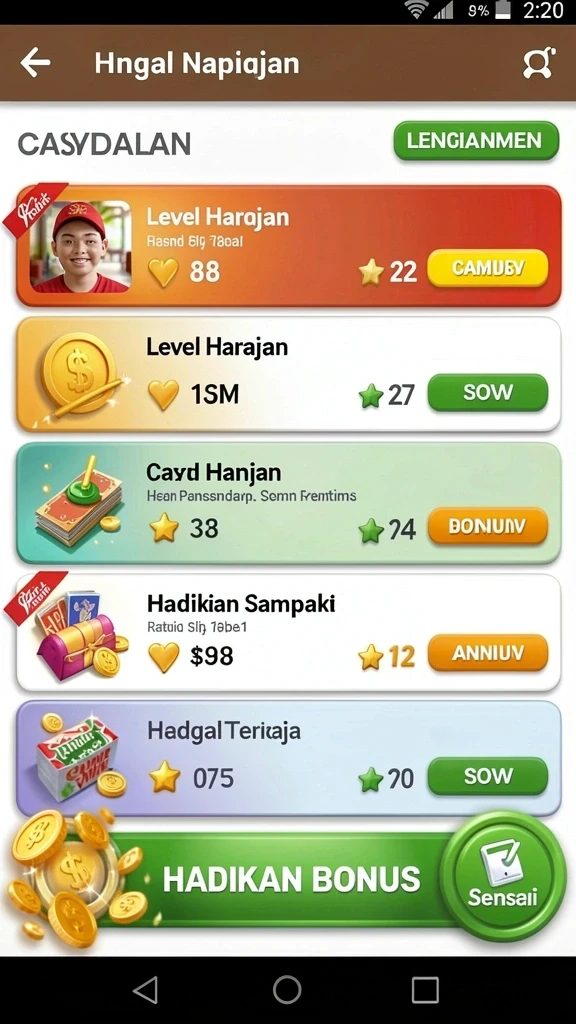Tap the yellow CAMUBV button
576x1024 pixels.
point(487,268)
